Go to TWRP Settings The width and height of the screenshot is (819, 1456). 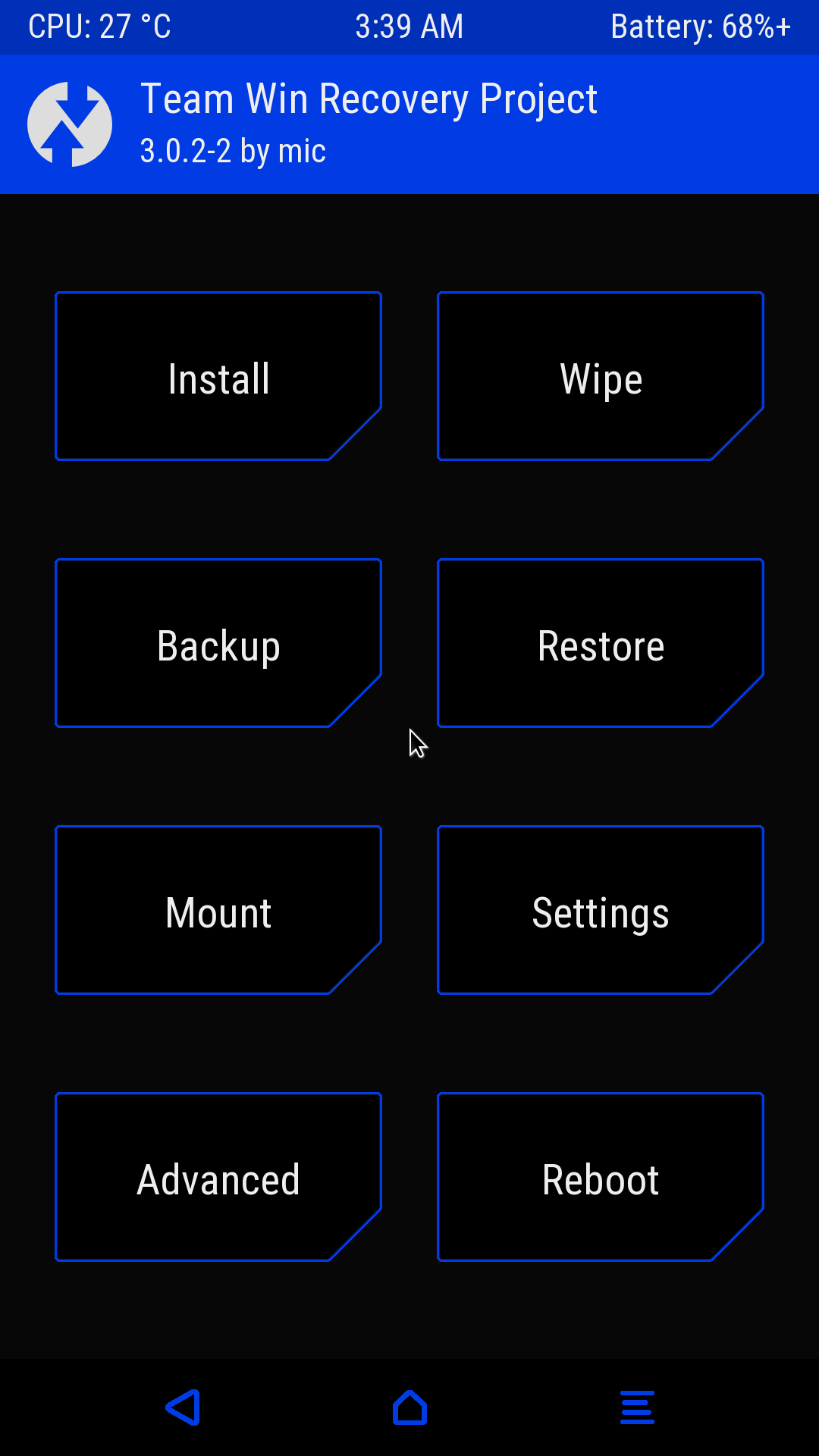point(601,911)
